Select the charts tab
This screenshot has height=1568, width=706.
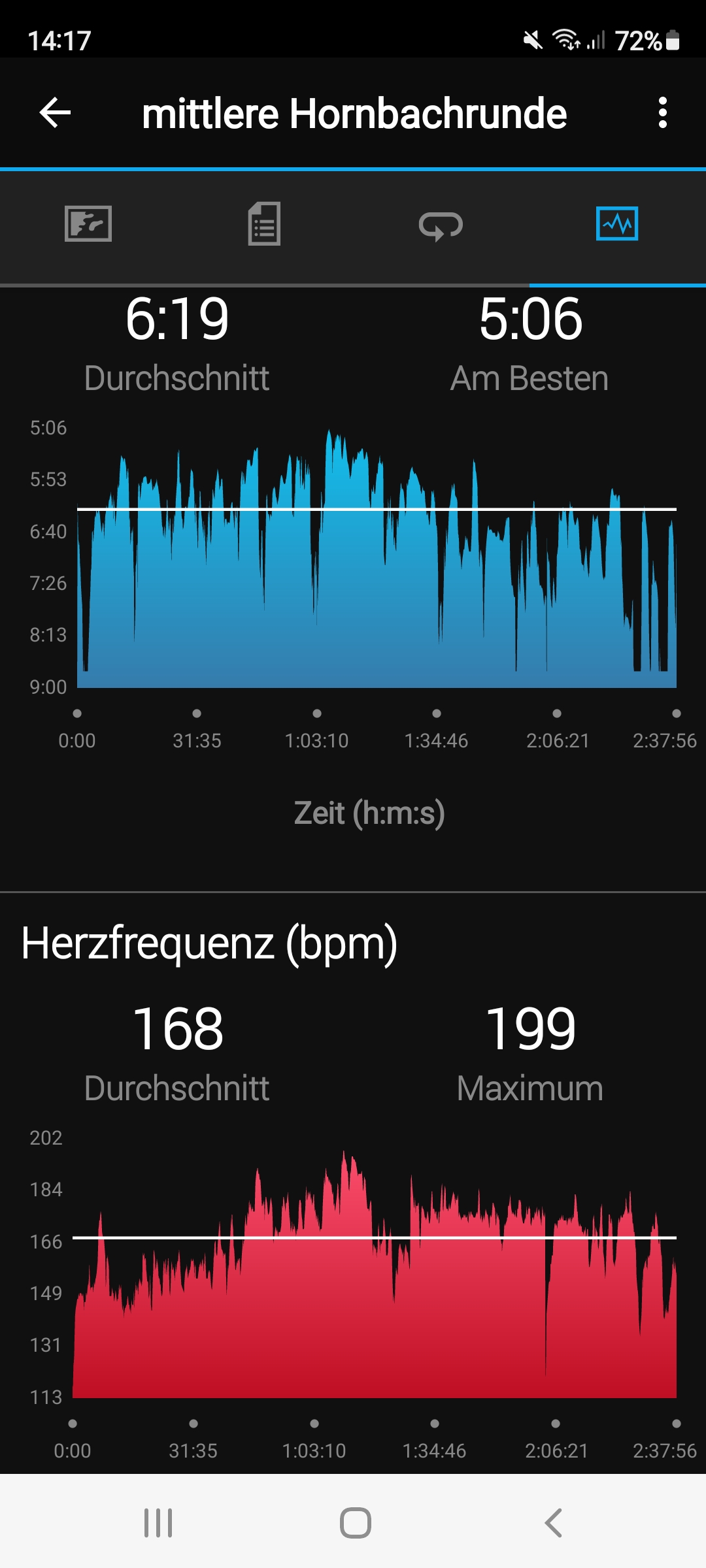pos(616,224)
